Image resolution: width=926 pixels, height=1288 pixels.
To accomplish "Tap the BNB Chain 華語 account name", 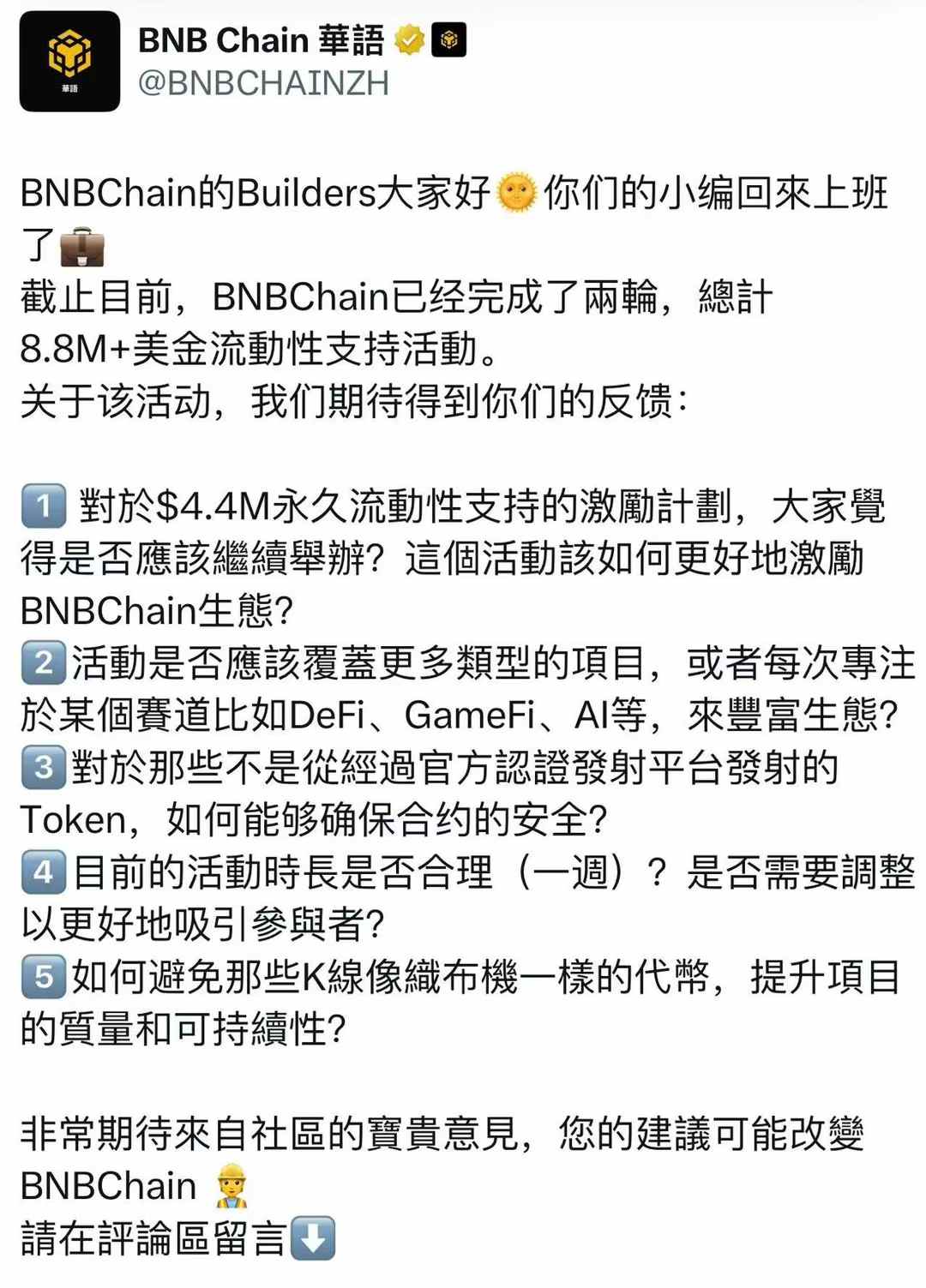I will (261, 40).
